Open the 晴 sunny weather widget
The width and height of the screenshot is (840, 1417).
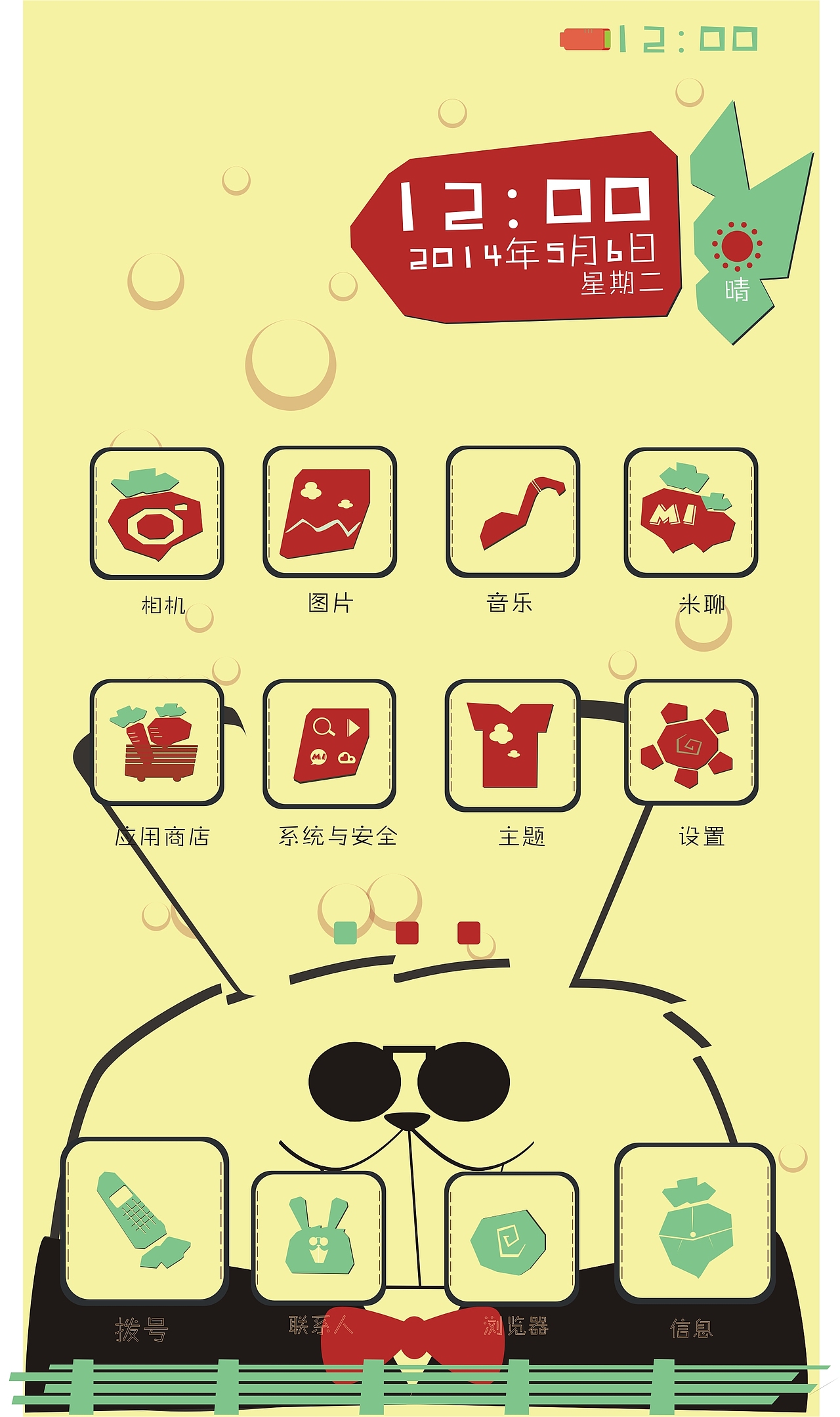[x=736, y=251]
